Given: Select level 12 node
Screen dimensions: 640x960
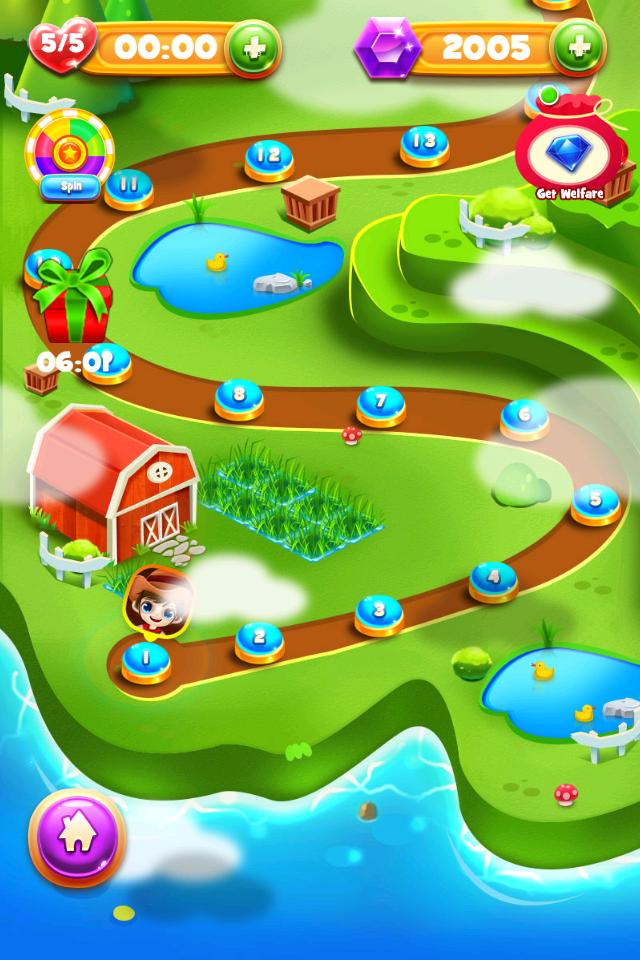Looking at the screenshot, I should coord(269,158).
